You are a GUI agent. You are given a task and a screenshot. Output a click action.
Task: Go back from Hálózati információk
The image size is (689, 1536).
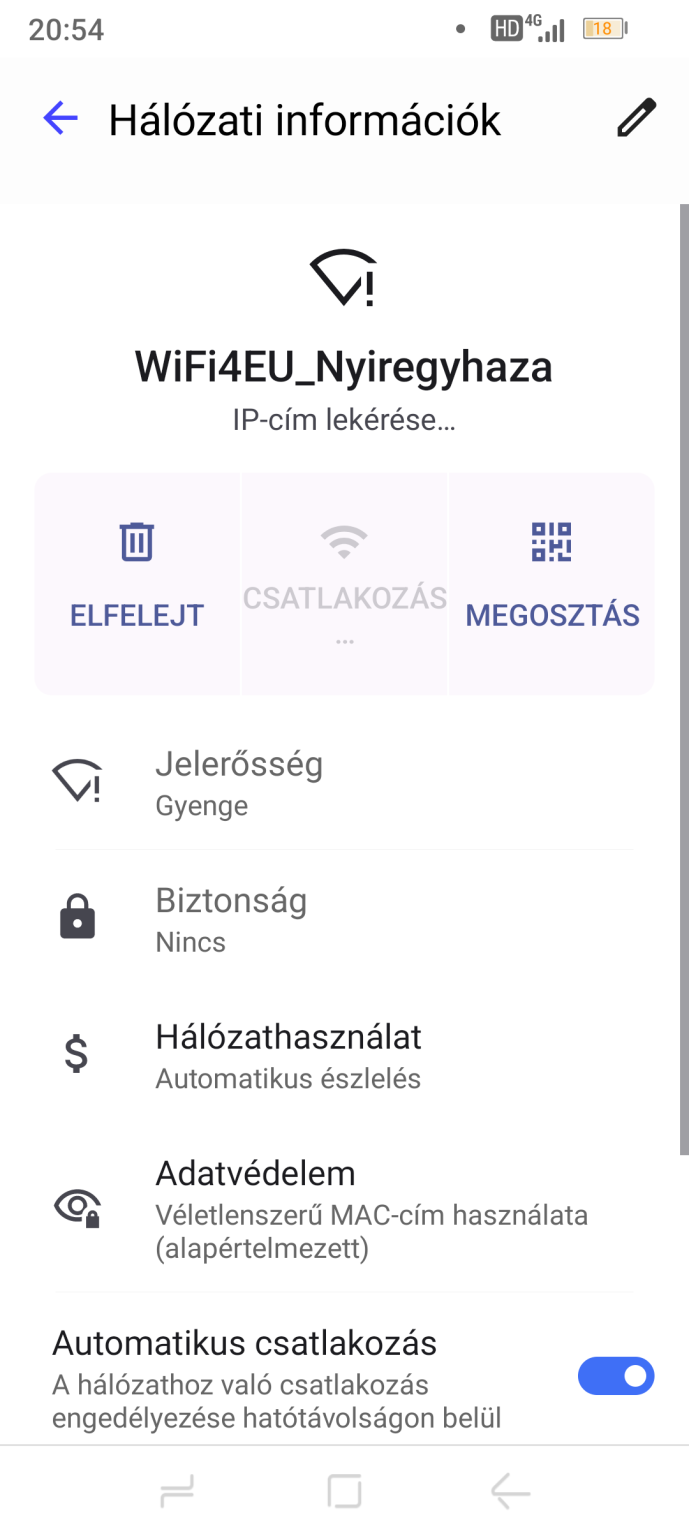coord(60,120)
